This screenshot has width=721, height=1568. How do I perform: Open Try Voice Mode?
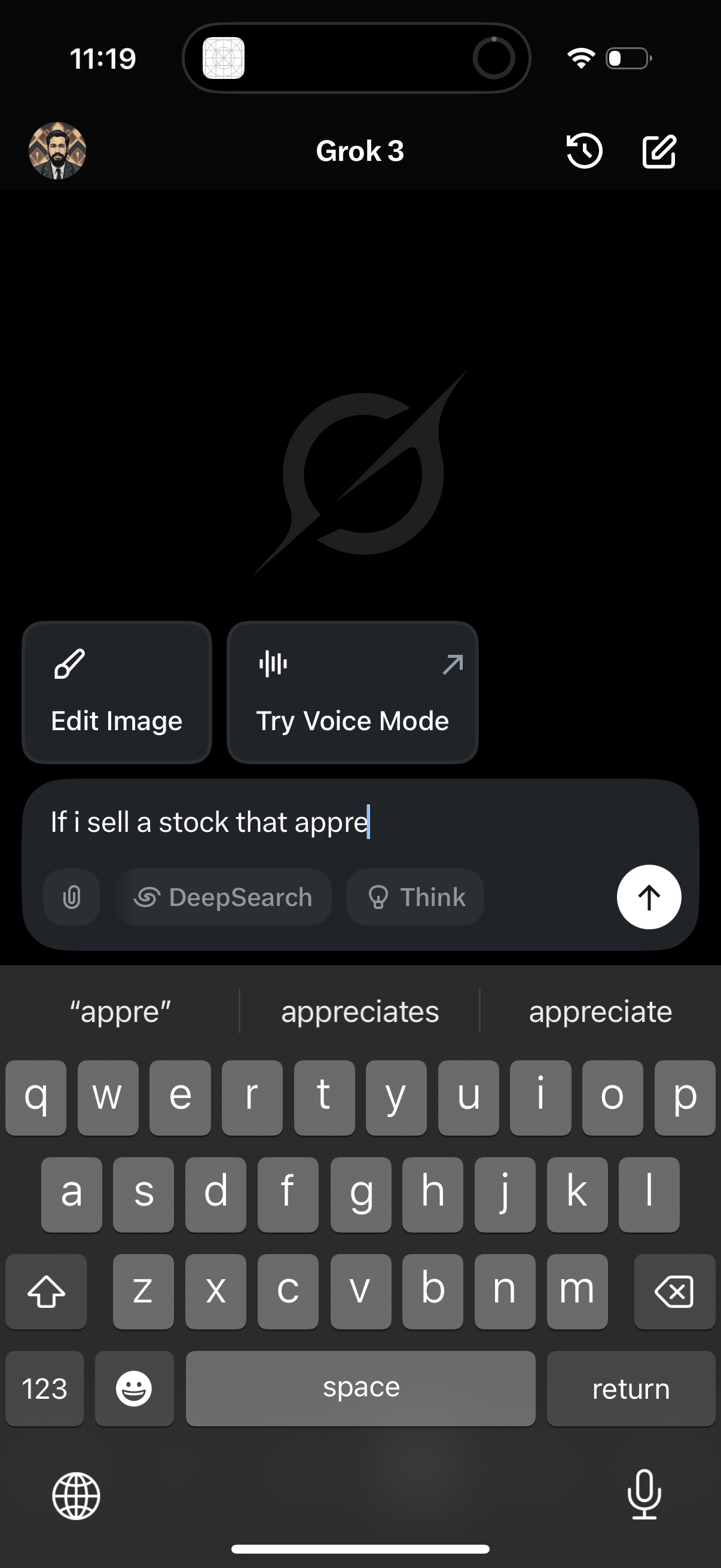pyautogui.click(x=352, y=720)
